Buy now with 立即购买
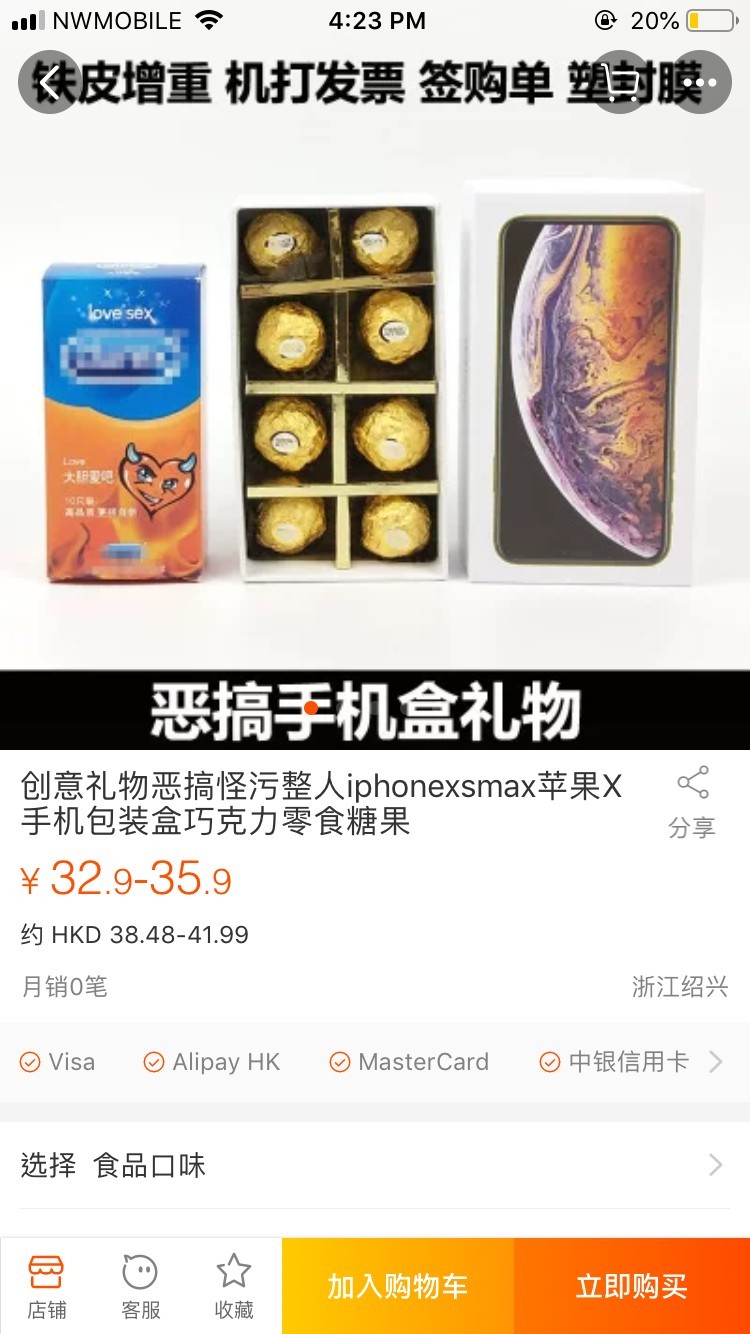The height and width of the screenshot is (1334, 750). (632, 1286)
